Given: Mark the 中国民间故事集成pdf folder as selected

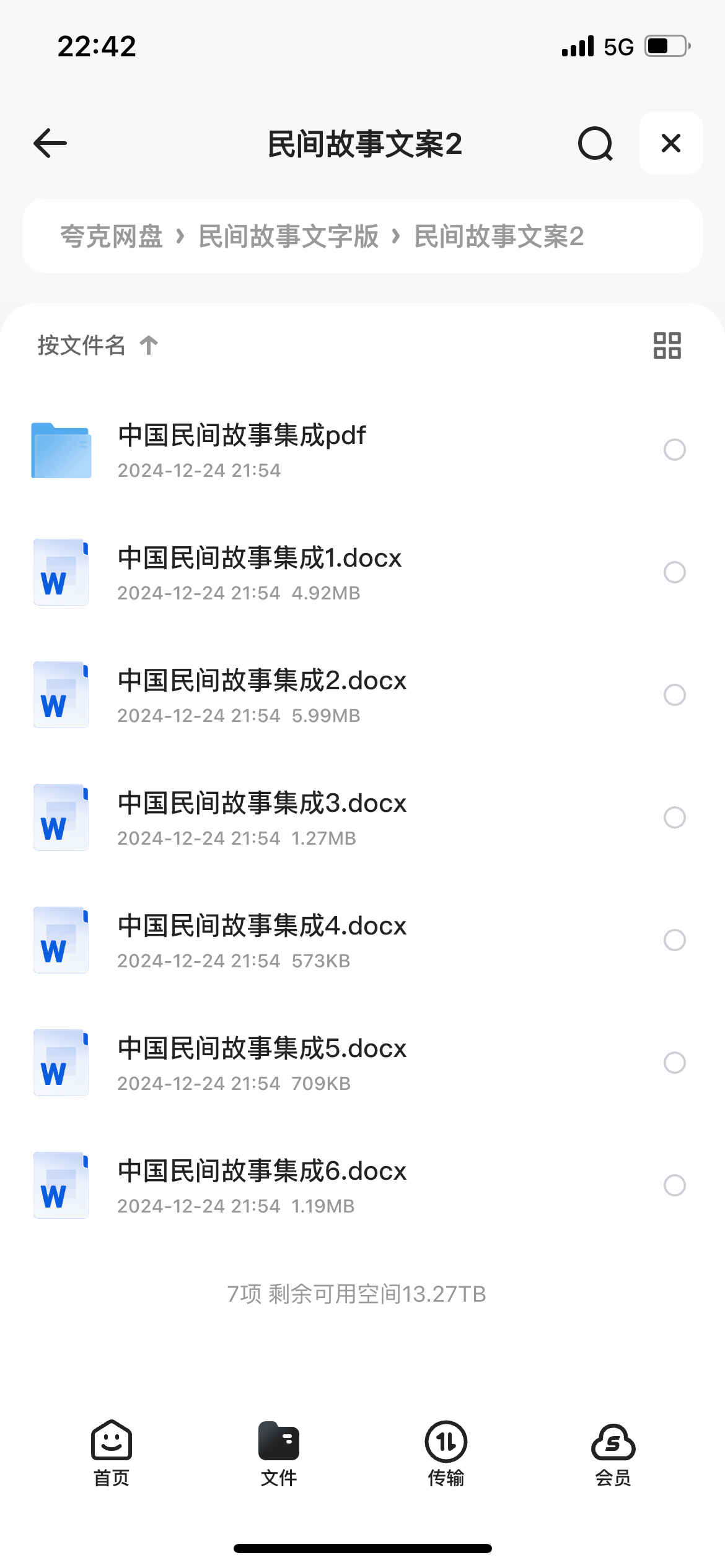Looking at the screenshot, I should click(x=675, y=450).
